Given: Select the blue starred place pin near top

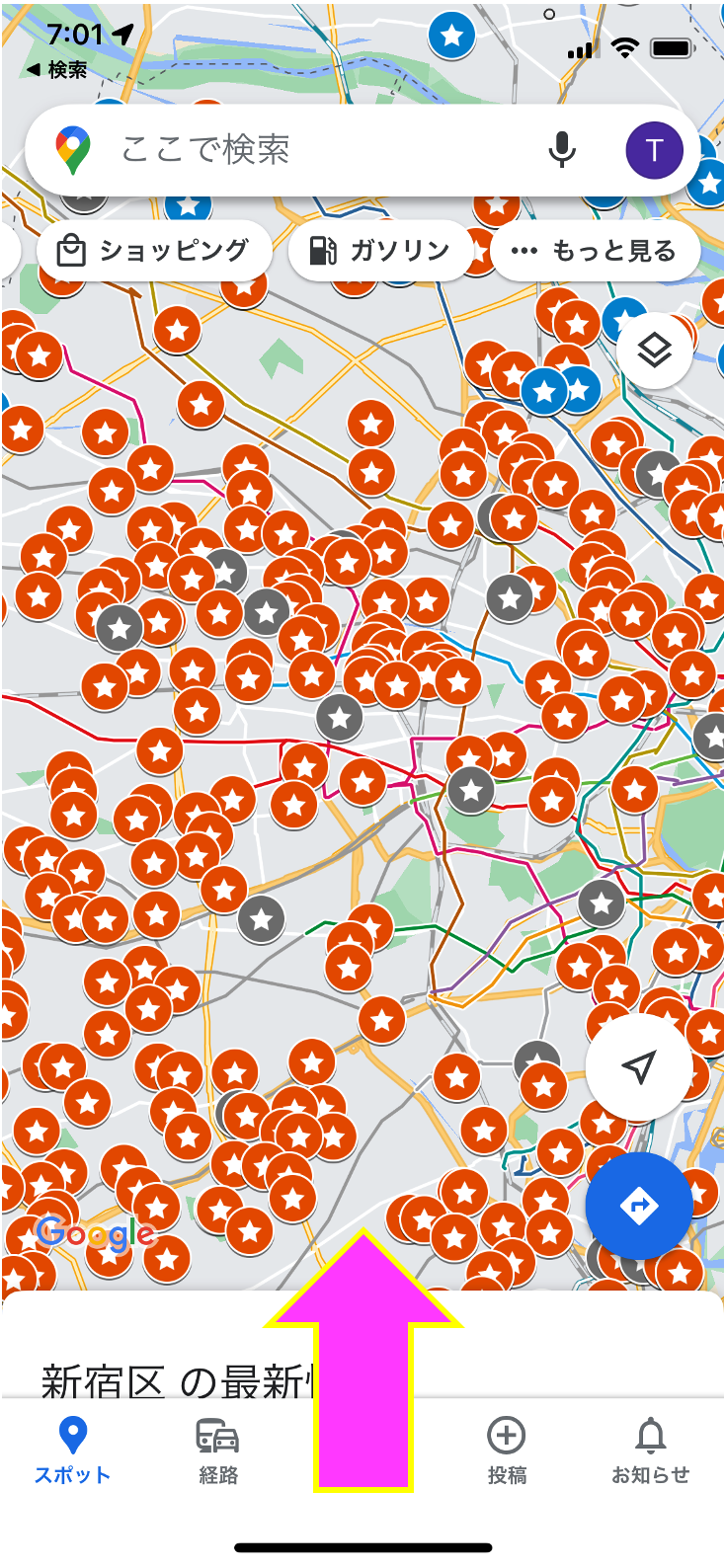Looking at the screenshot, I should (451, 37).
